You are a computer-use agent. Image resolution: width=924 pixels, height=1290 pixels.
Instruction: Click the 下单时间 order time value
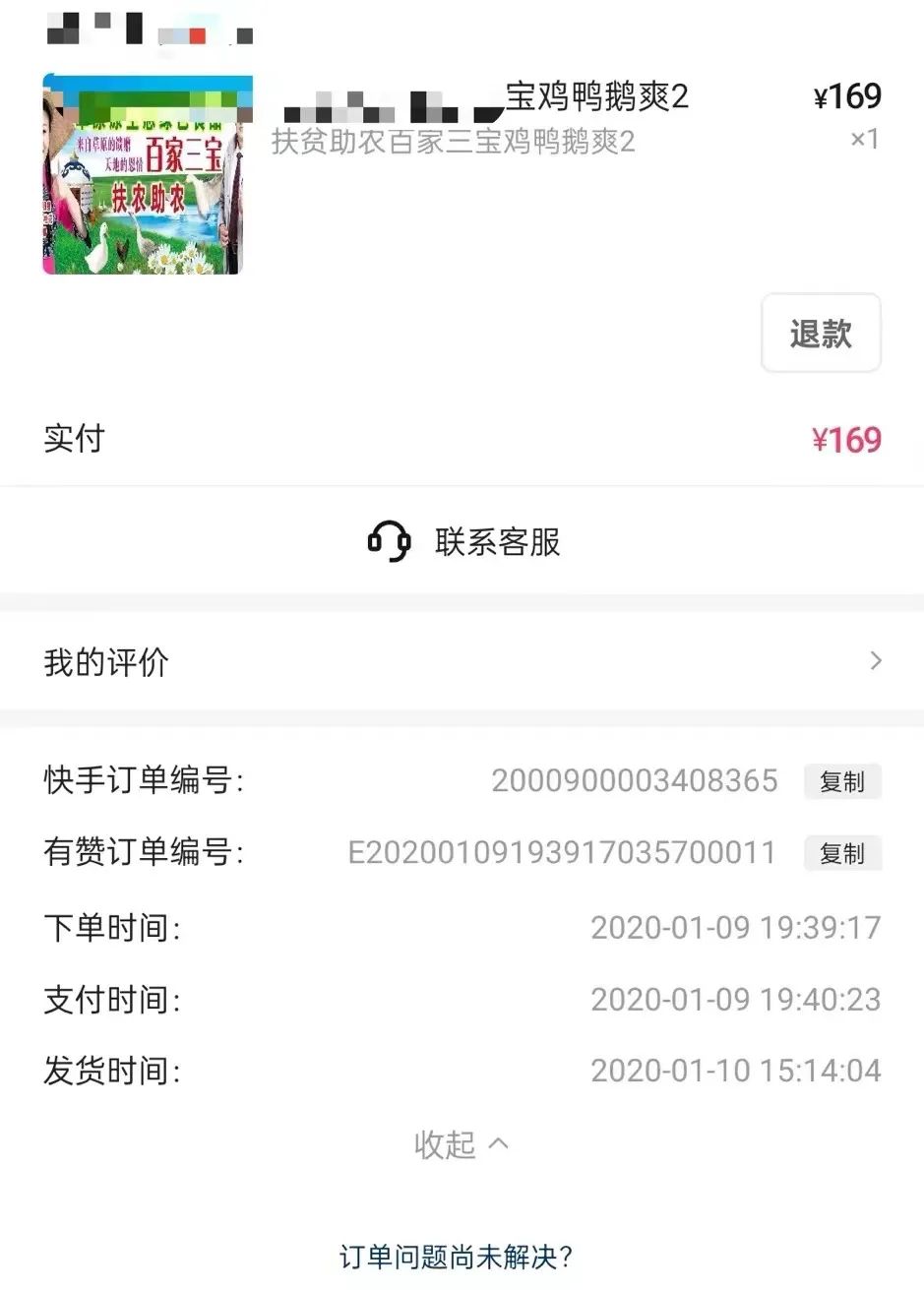click(734, 926)
